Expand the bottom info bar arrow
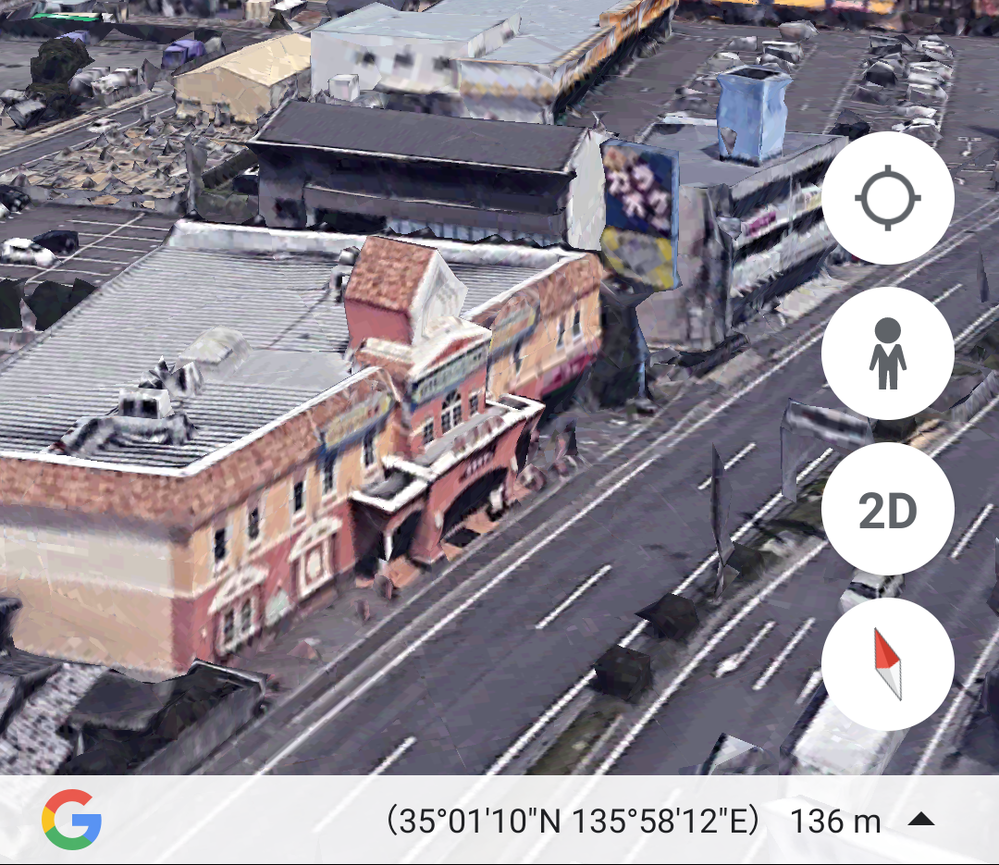 point(921,820)
